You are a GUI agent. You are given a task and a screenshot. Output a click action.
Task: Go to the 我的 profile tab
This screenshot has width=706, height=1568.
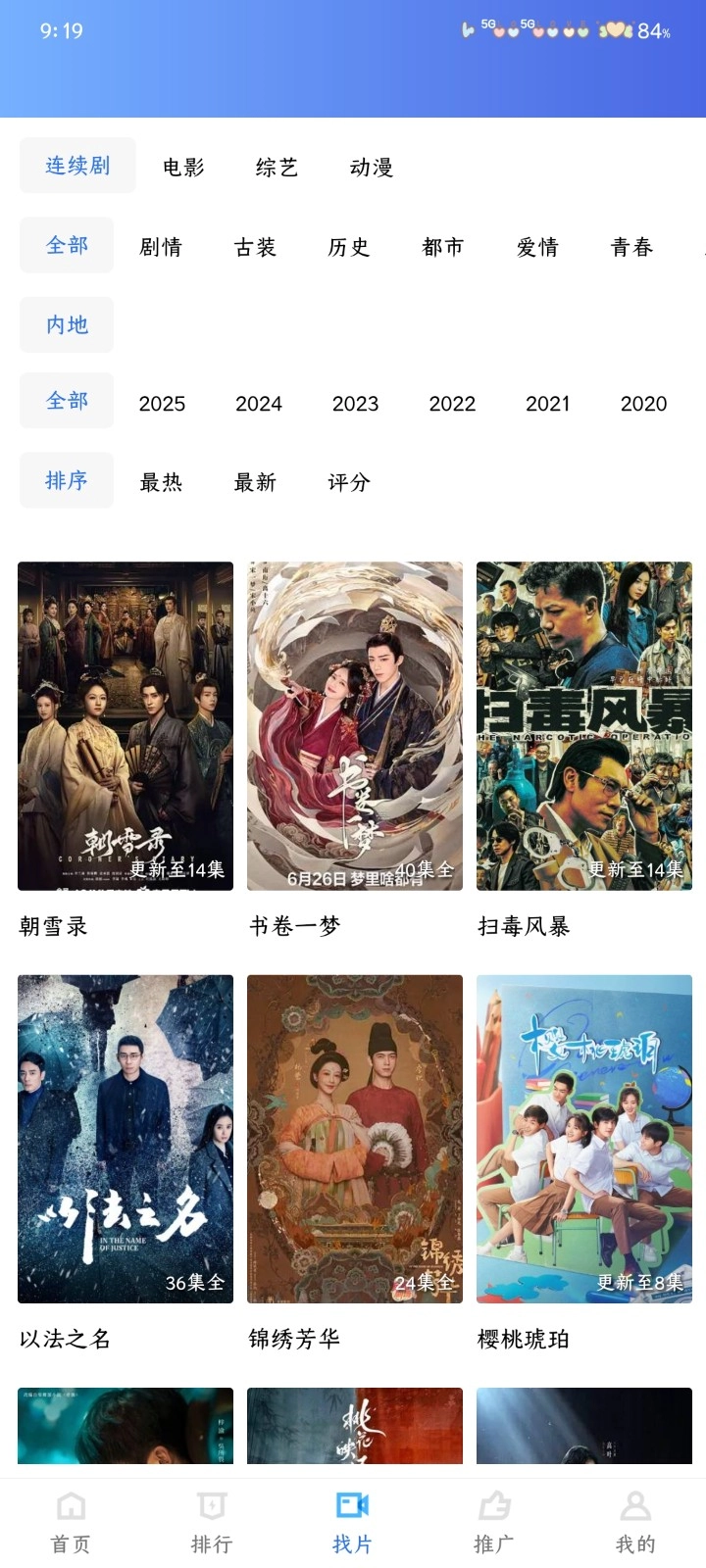635,1522
